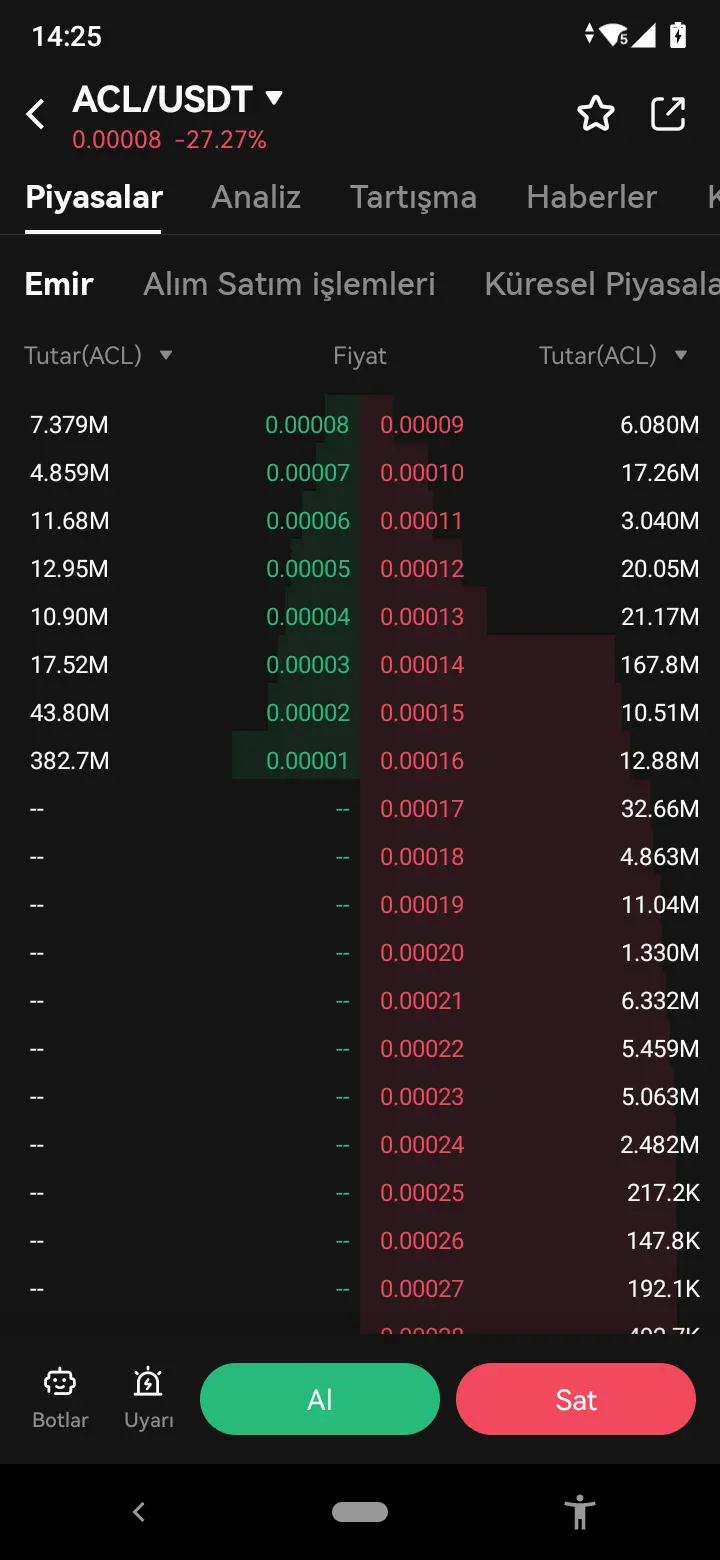Switch to the Analiz tab
Viewport: 720px width, 1560px height.
[x=256, y=197]
